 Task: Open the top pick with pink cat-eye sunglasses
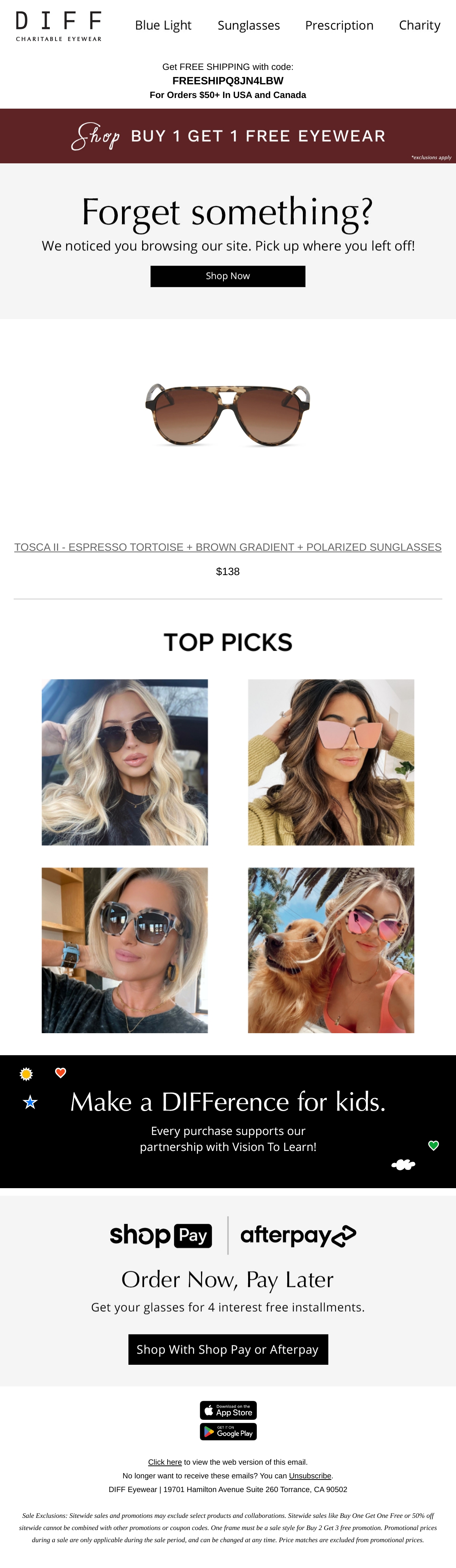(331, 762)
